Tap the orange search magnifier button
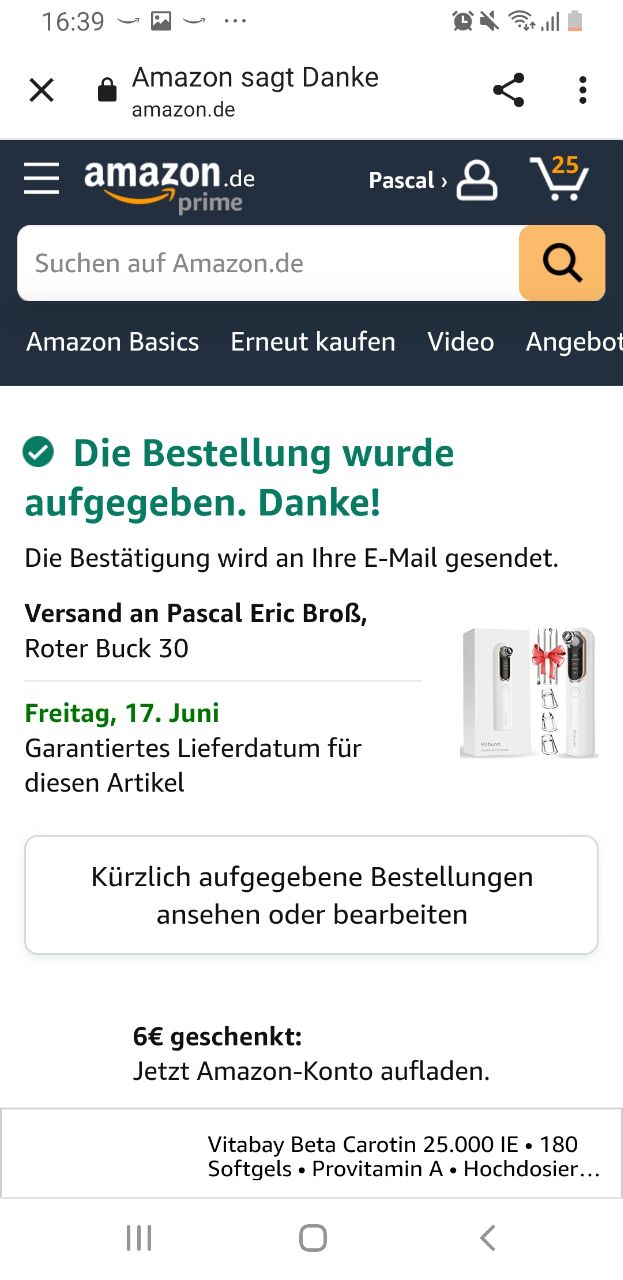 [562, 263]
